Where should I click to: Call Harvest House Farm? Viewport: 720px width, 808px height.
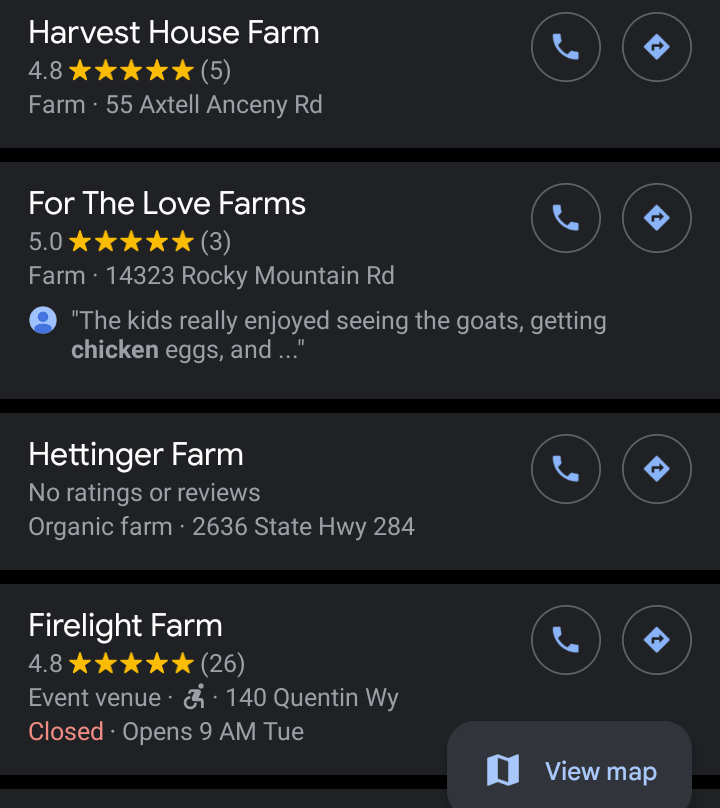(566, 46)
